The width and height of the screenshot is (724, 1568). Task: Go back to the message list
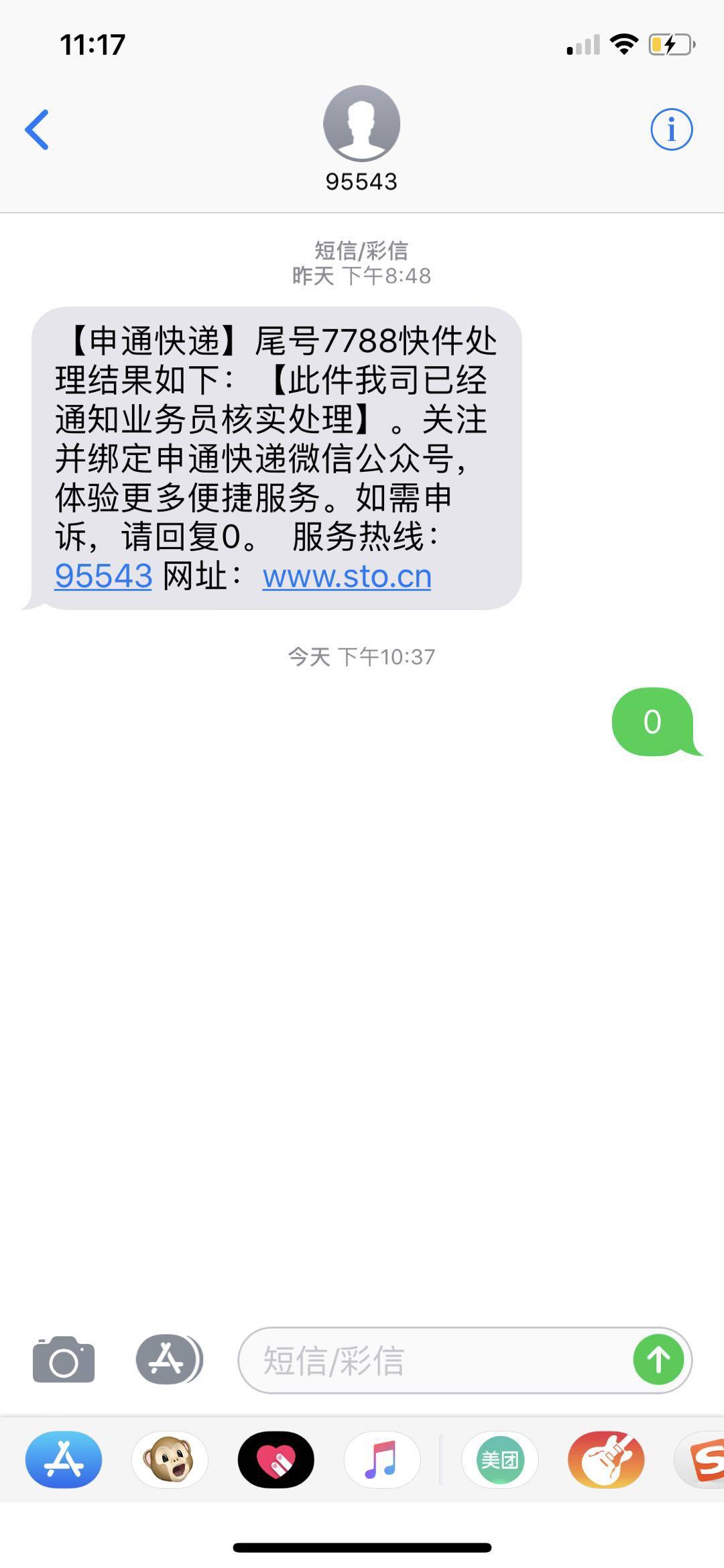point(38,129)
